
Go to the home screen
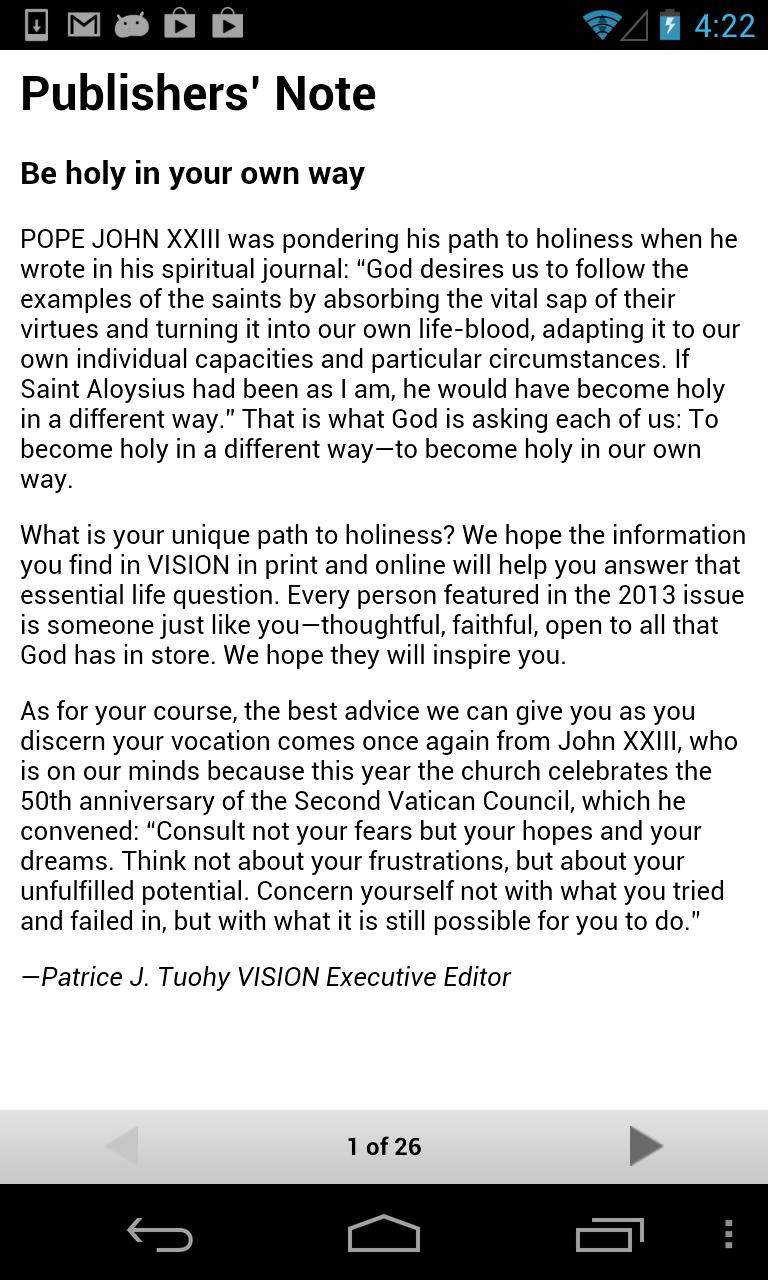(x=384, y=1234)
